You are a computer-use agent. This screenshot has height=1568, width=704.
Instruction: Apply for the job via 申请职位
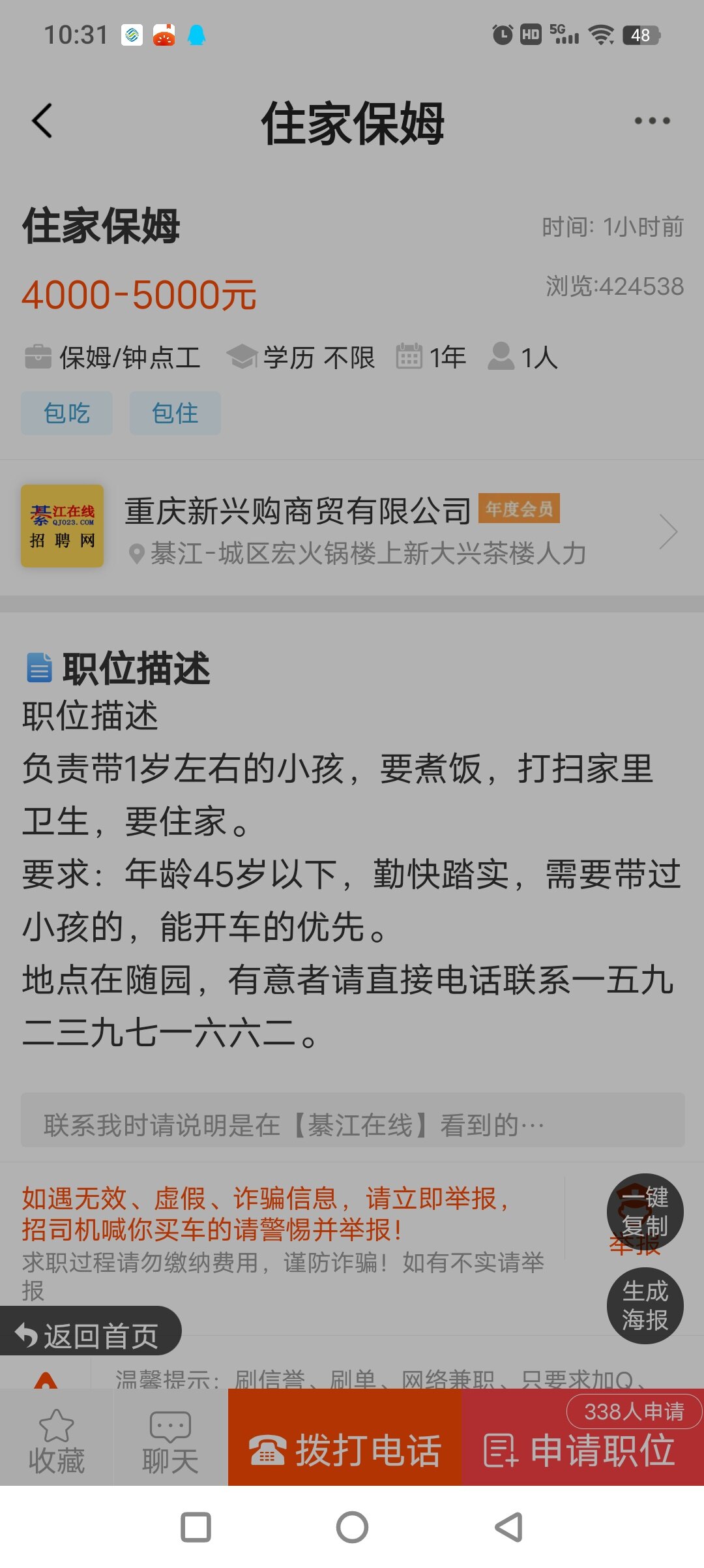point(582,1451)
